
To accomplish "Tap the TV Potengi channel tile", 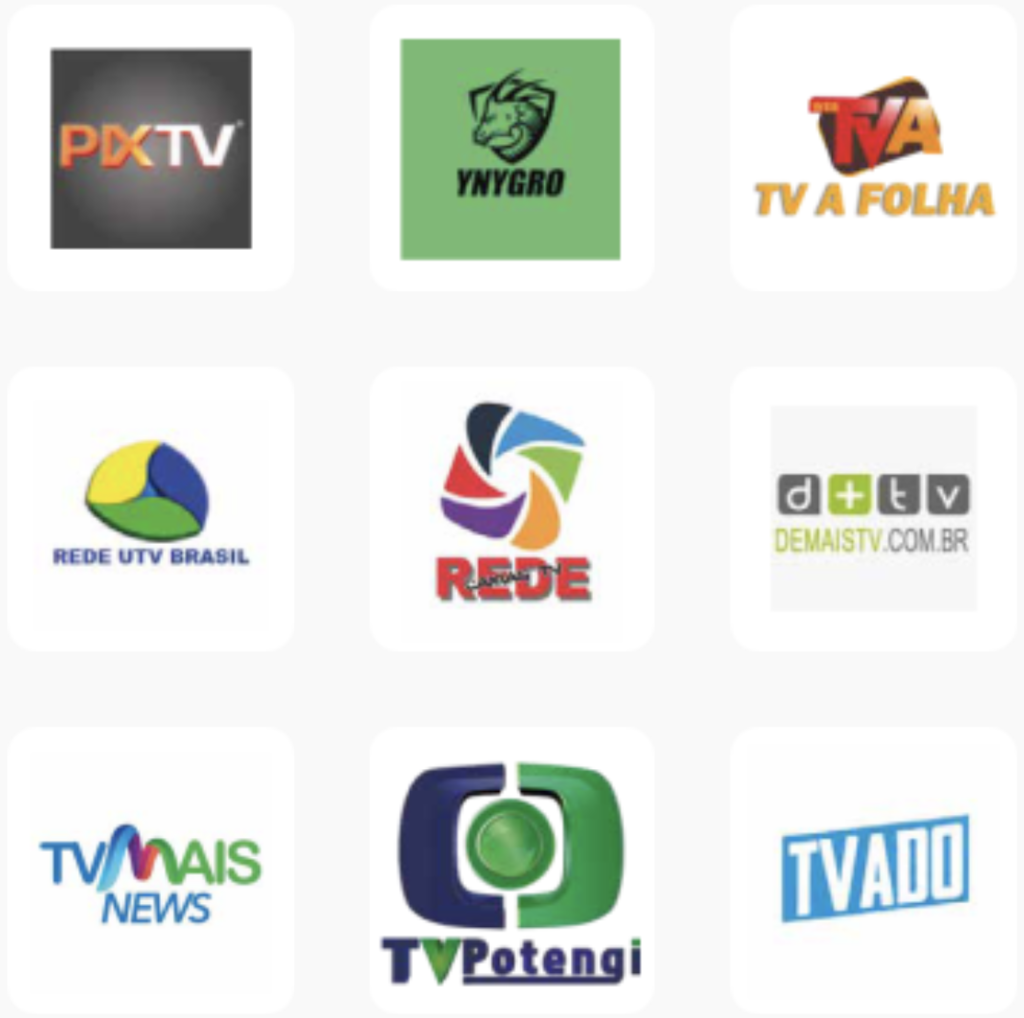I will point(511,870).
